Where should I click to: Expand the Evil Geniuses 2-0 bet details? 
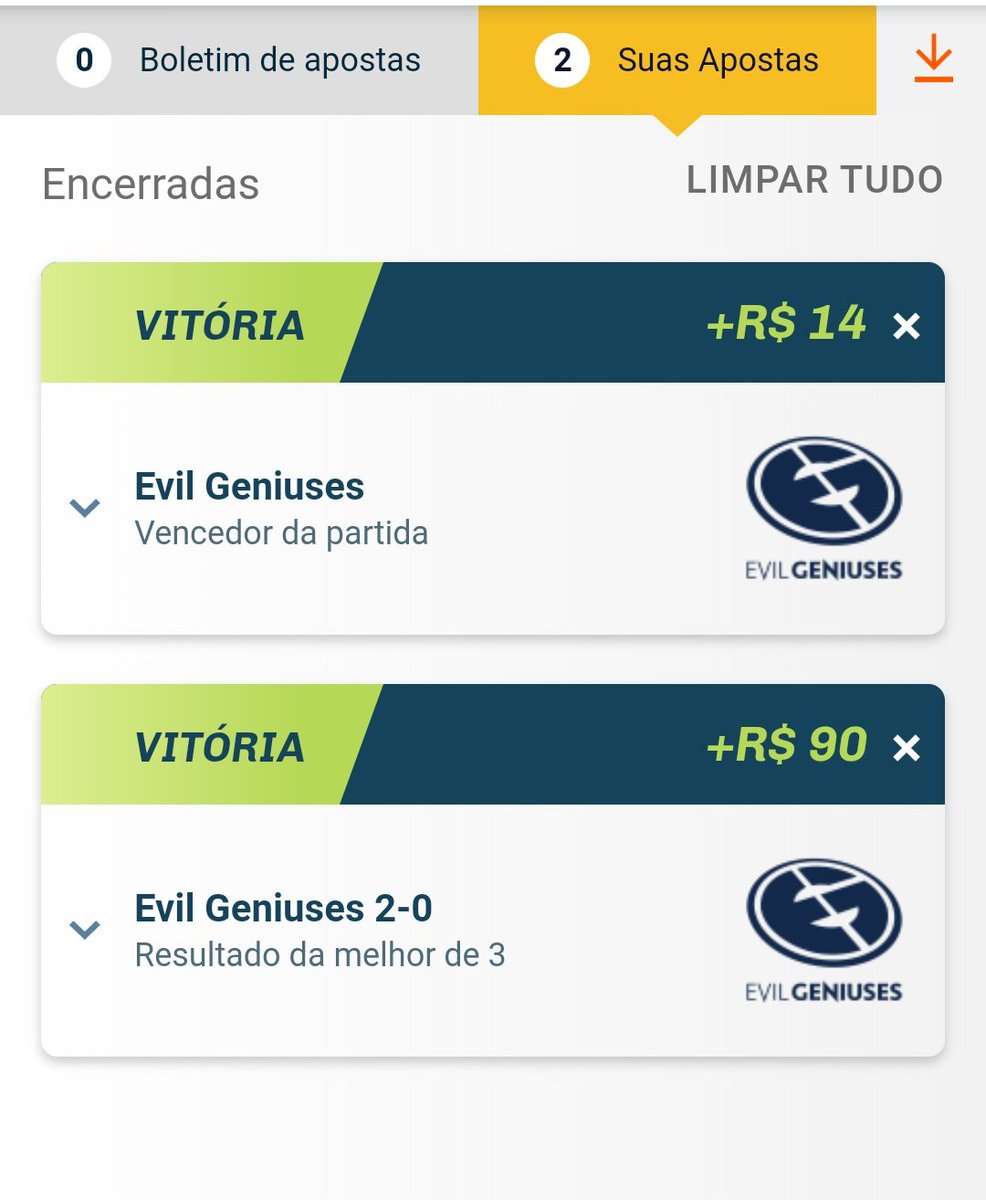[x=85, y=930]
